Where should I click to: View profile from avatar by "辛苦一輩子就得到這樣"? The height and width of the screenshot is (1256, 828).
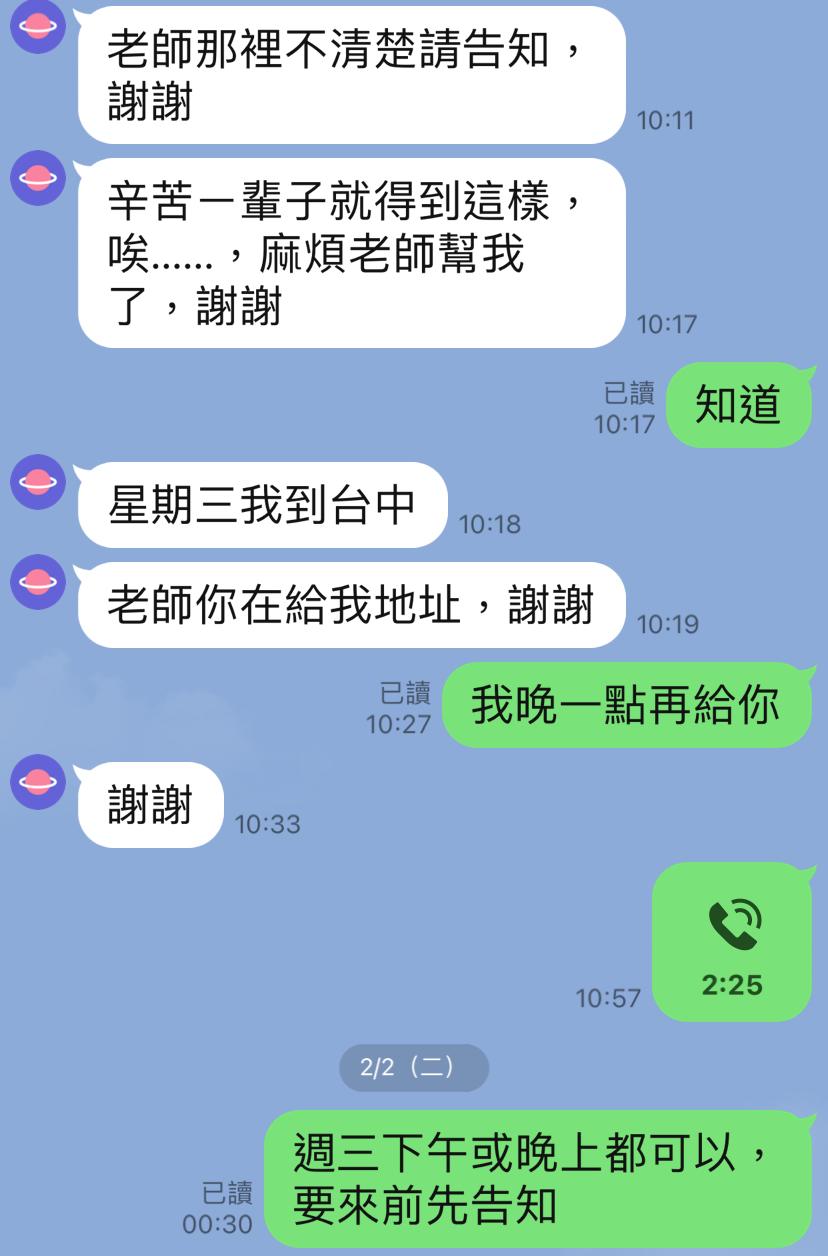coord(38,178)
